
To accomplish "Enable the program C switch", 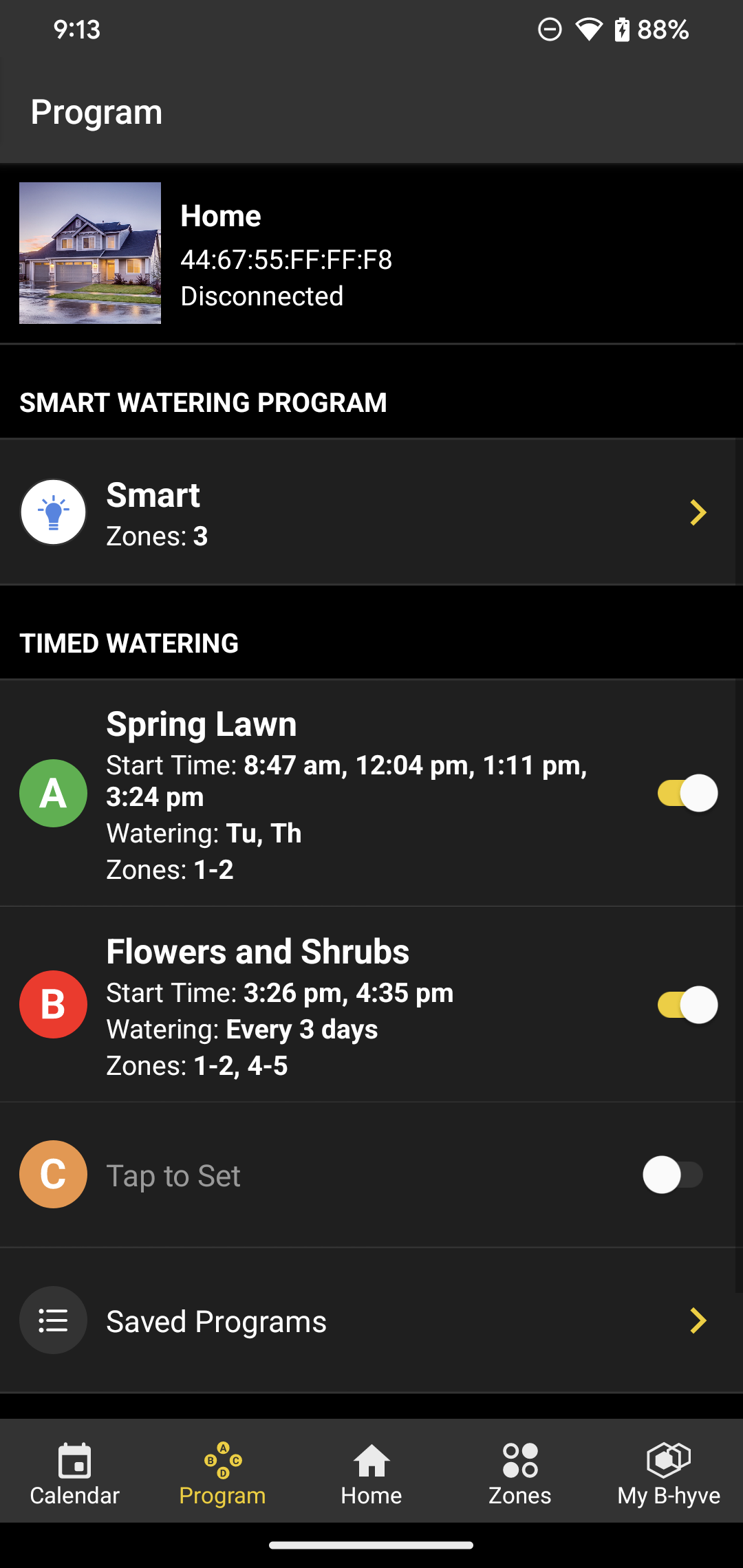I will (673, 1175).
